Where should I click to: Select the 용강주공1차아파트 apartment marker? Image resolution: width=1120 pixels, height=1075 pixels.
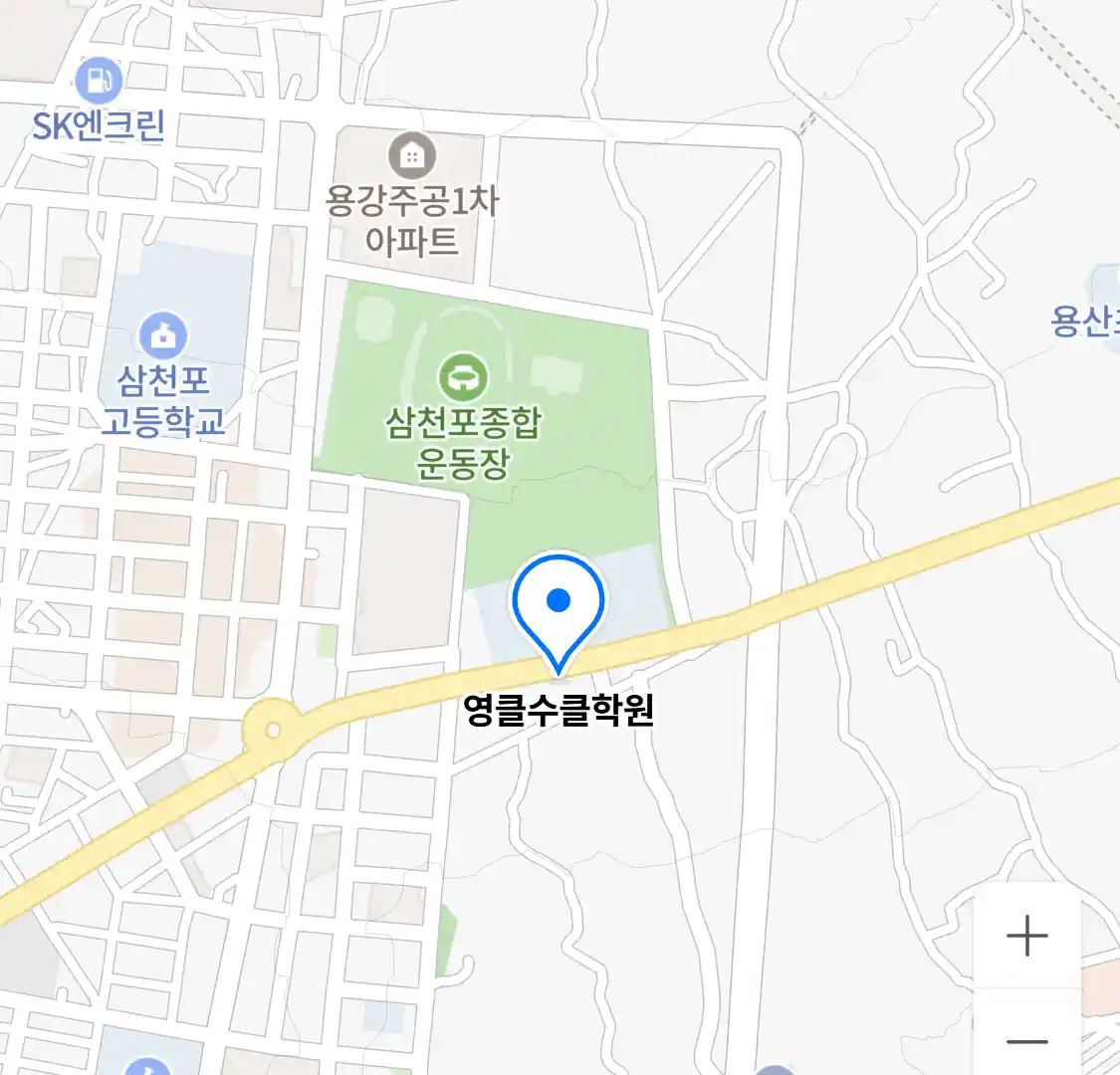coord(411,155)
